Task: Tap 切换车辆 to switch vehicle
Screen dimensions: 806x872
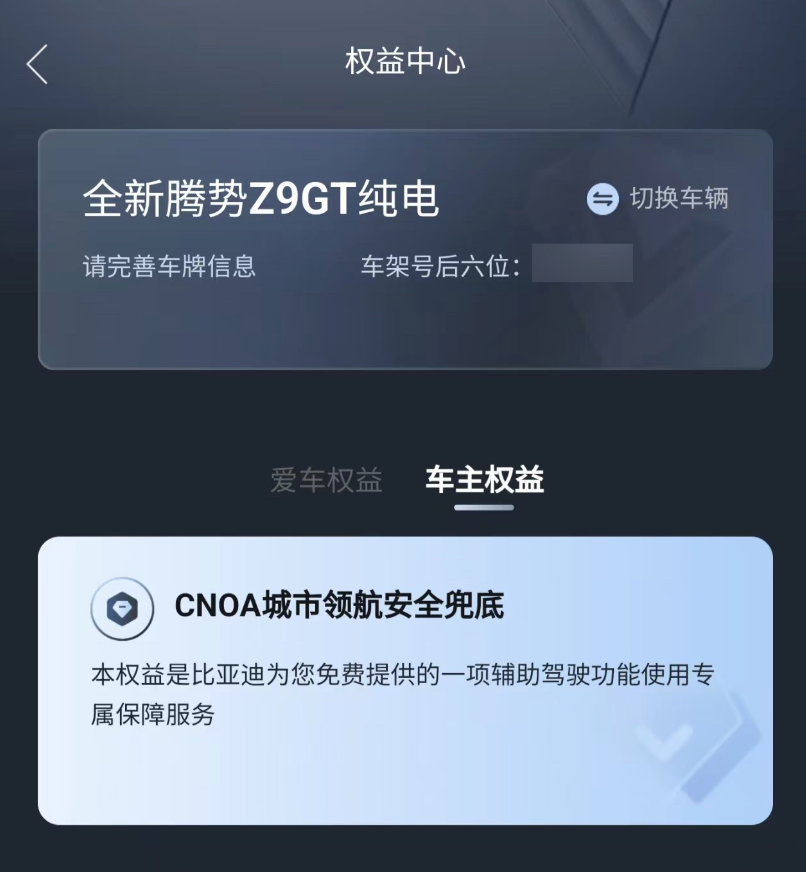Action: (657, 199)
